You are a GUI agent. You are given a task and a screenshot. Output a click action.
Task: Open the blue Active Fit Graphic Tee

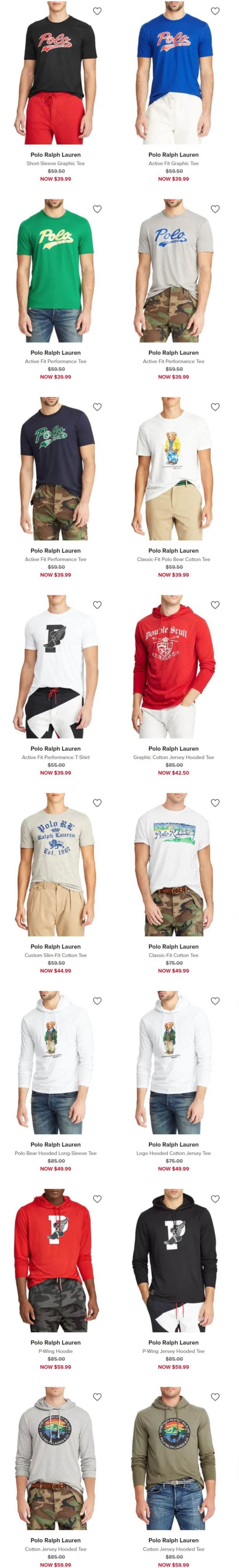pyautogui.click(x=173, y=73)
